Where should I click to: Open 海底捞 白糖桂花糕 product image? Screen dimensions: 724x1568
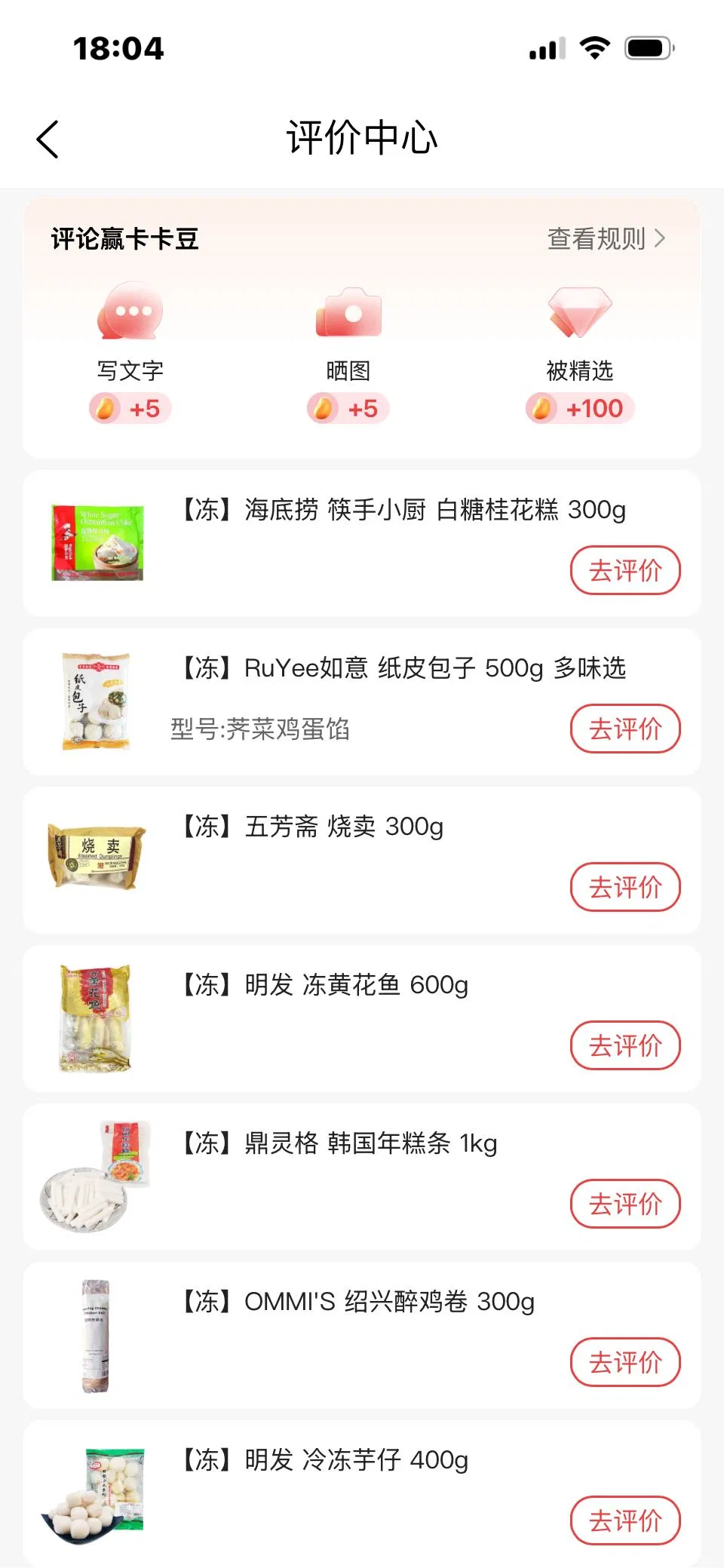pos(97,543)
